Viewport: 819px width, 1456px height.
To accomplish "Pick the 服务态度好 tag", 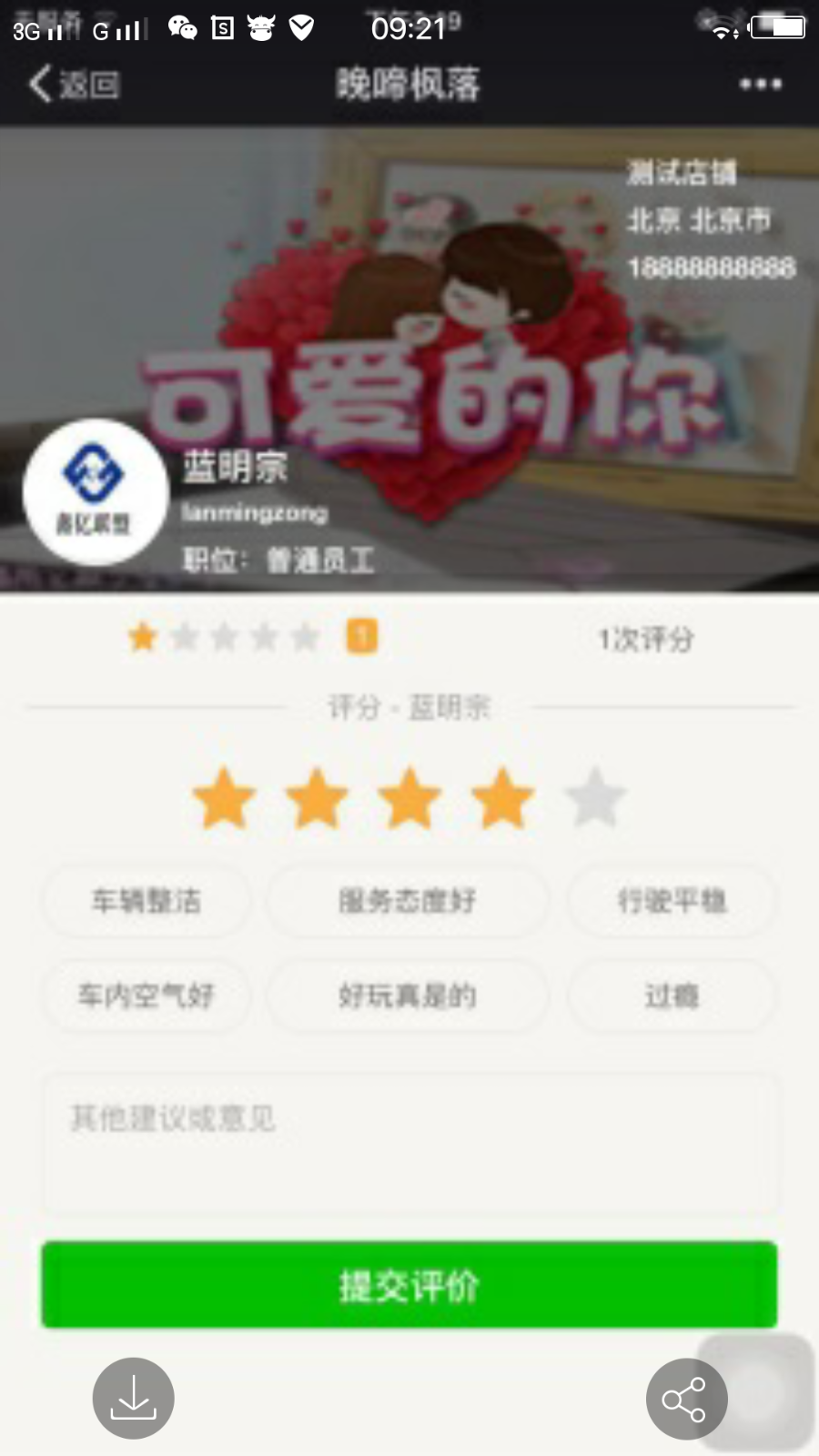I will click(408, 901).
